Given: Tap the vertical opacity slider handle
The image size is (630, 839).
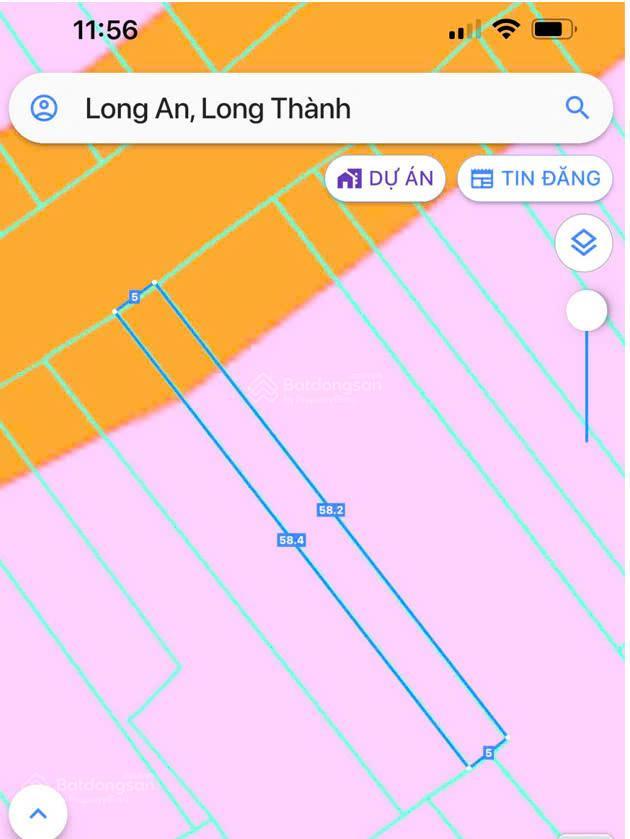Looking at the screenshot, I should pos(586,312).
